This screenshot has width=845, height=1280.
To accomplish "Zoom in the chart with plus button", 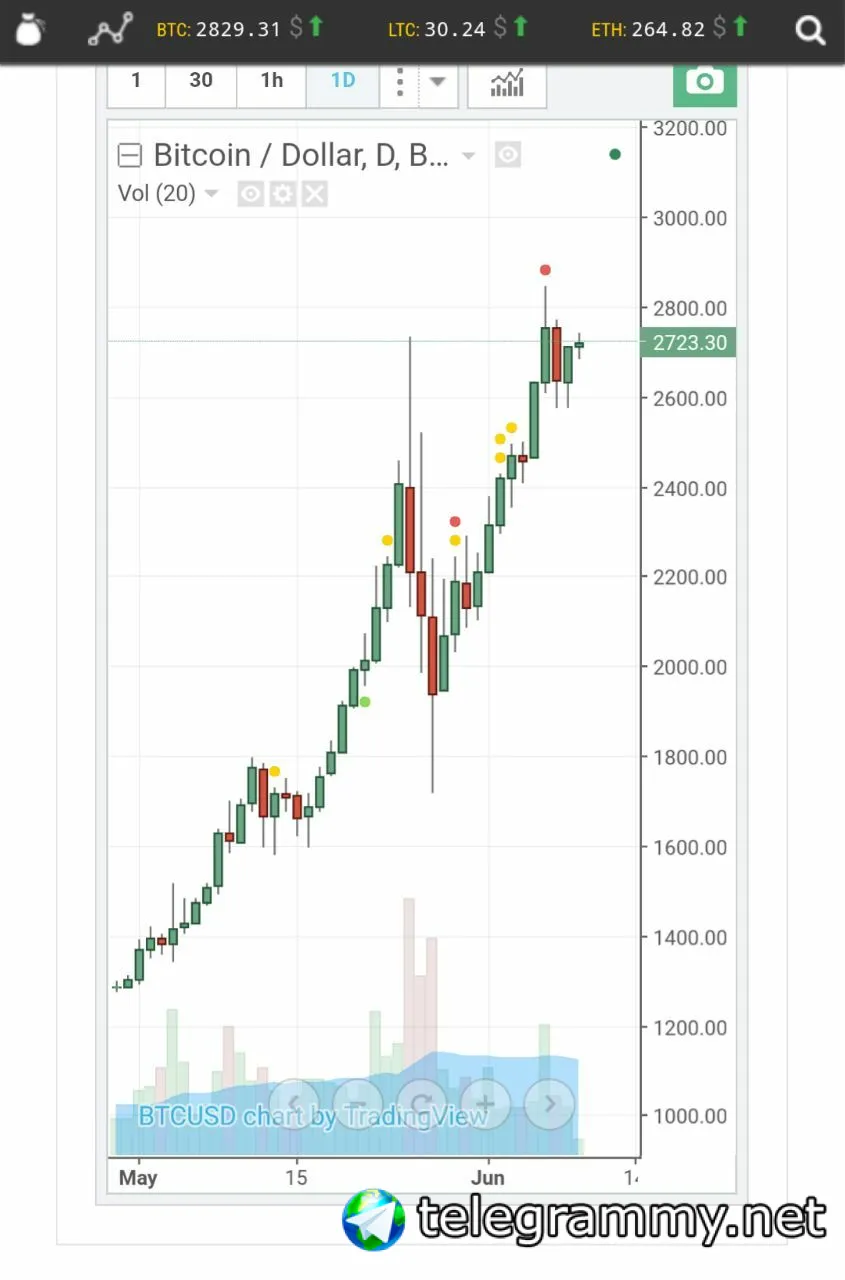I will (485, 1104).
